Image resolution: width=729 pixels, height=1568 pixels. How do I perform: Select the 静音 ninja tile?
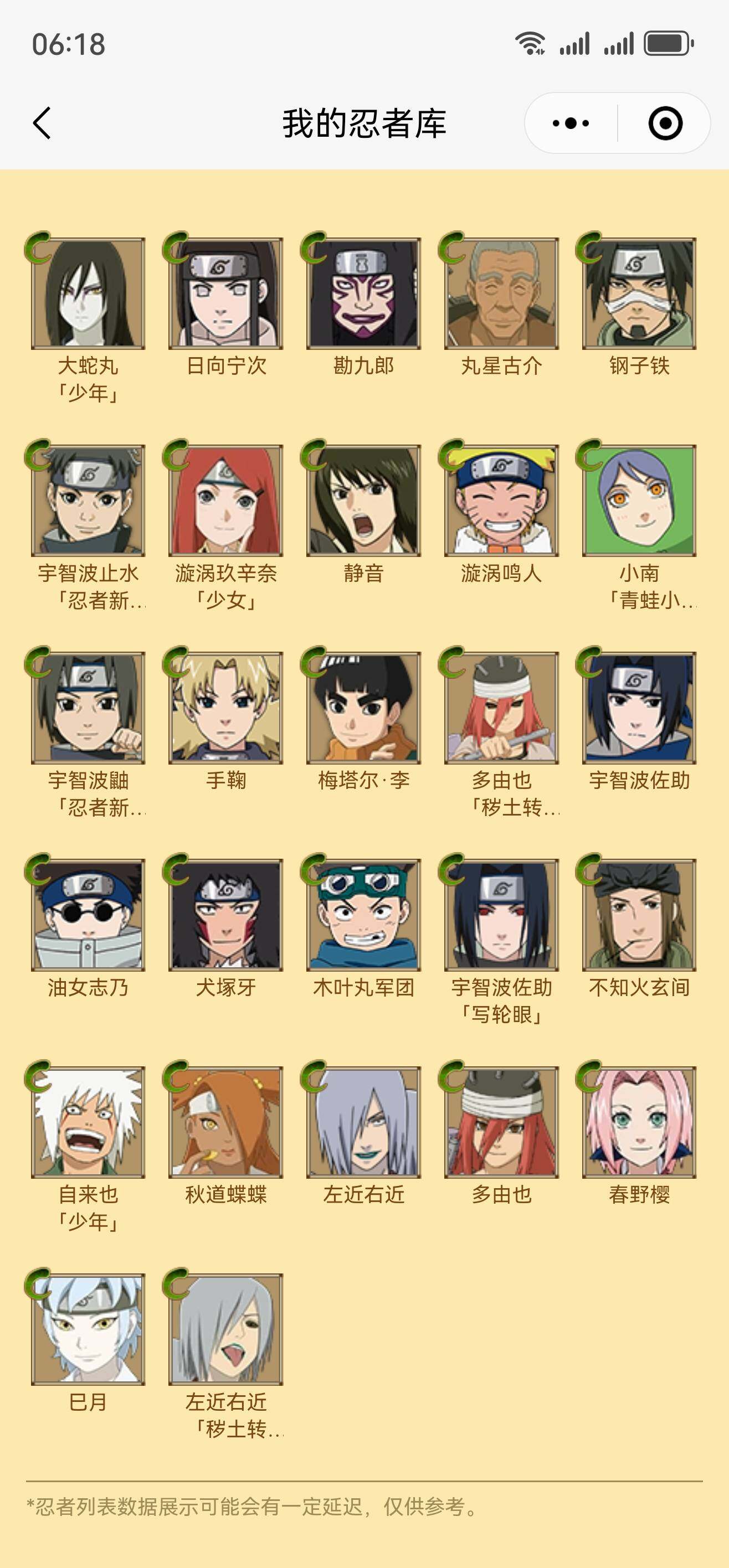click(x=363, y=501)
